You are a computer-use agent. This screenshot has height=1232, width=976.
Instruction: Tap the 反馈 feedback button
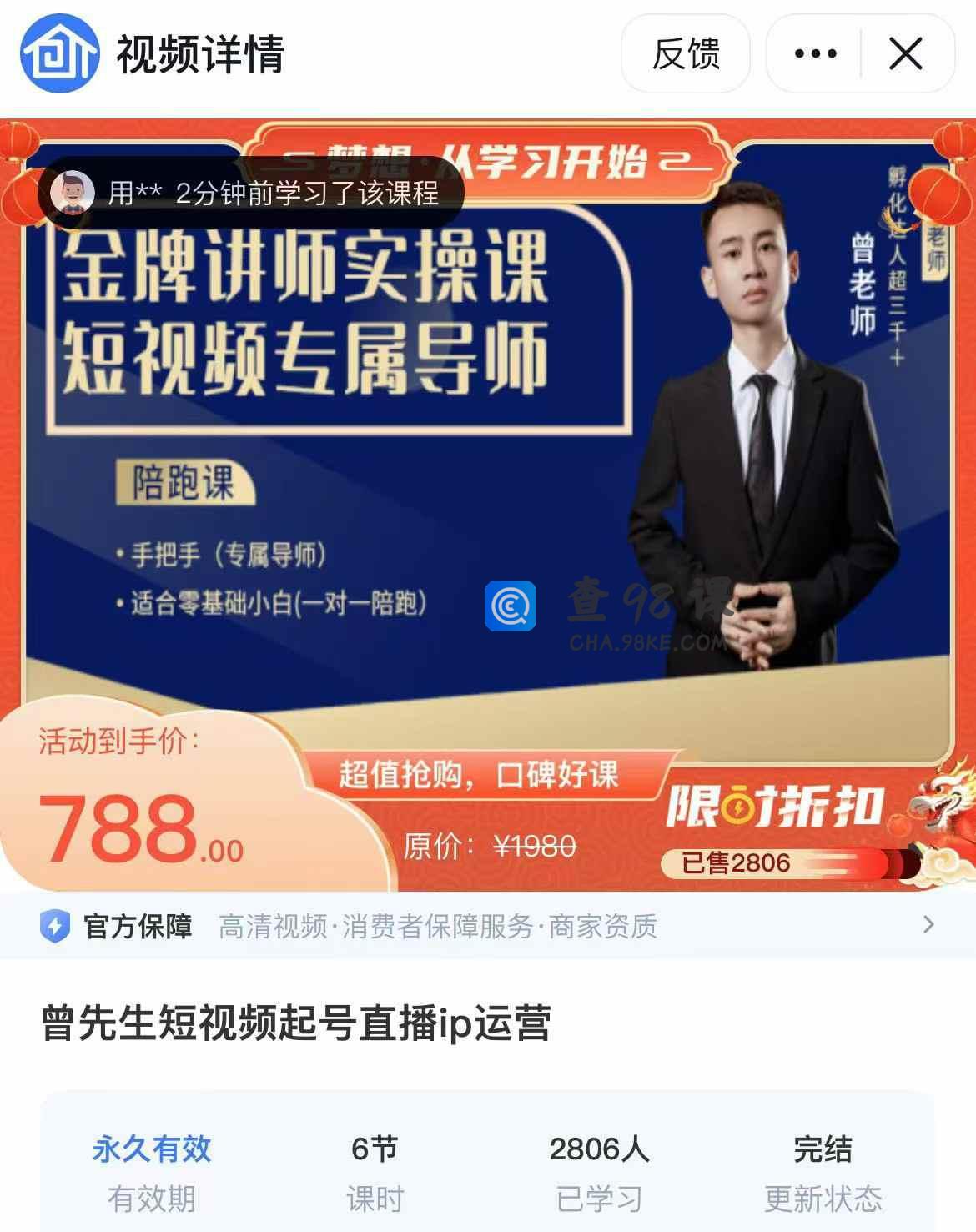[x=686, y=54]
